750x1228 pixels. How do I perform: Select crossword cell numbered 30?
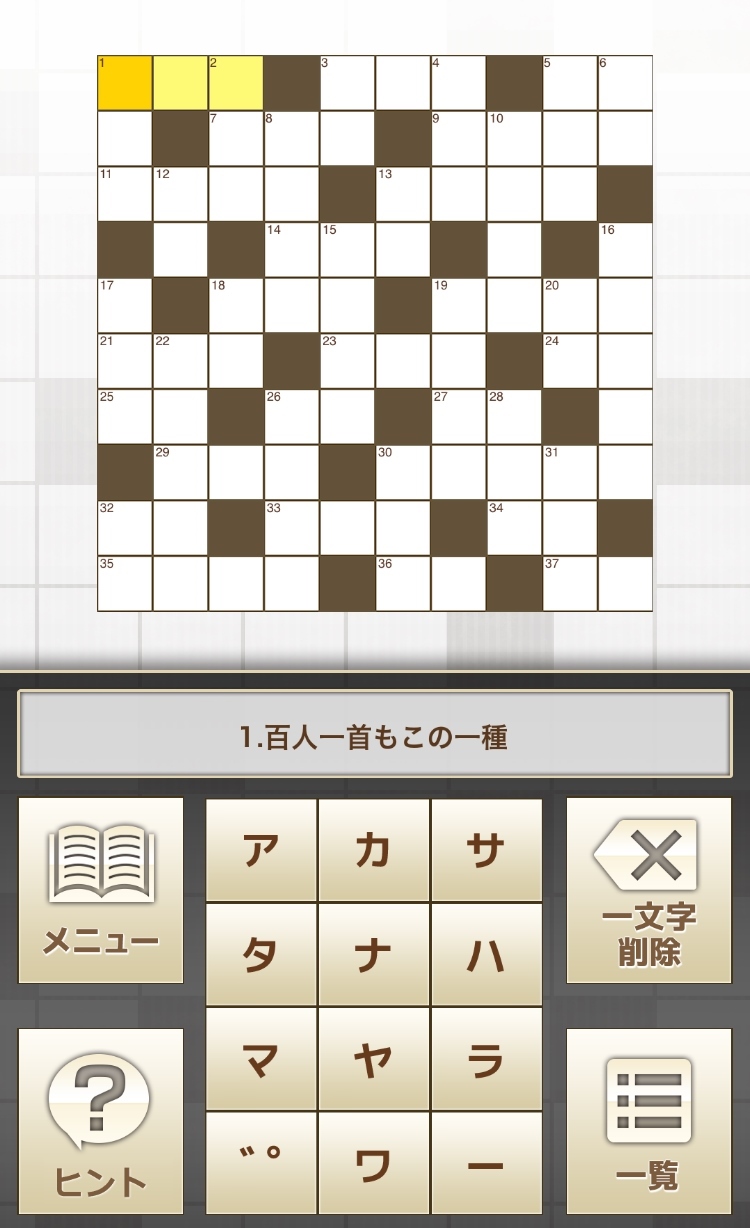tap(403, 472)
